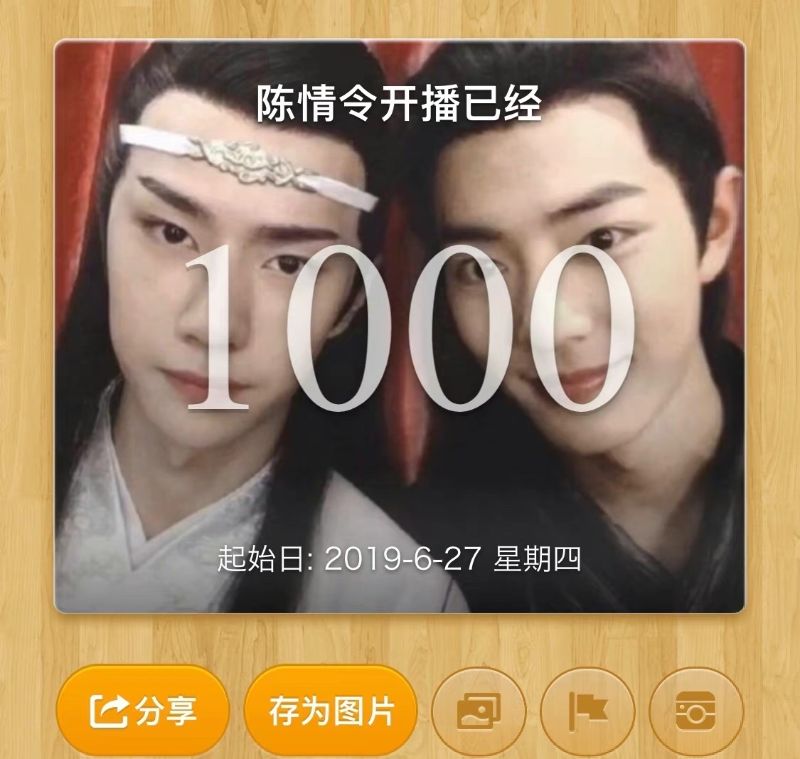Image resolution: width=800 pixels, height=759 pixels.
Task: Tap the 分享 share button
Action: [x=142, y=711]
